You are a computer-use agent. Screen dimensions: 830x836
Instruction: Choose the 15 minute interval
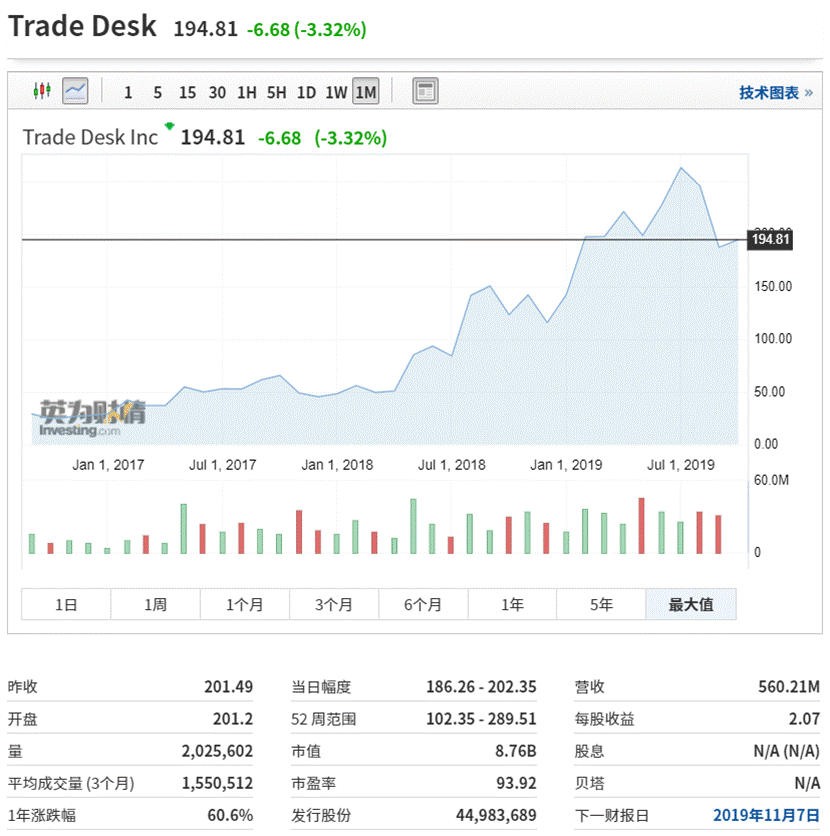click(x=187, y=93)
